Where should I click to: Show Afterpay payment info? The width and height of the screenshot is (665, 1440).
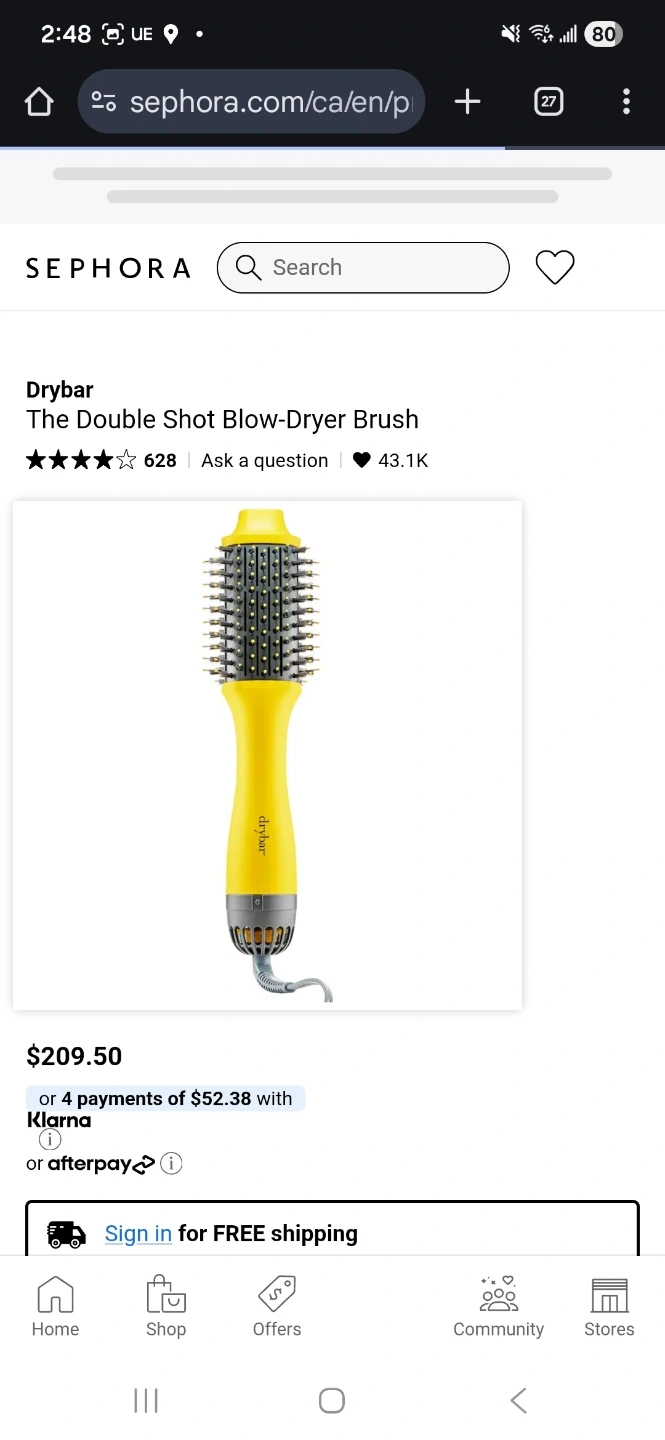172,1164
